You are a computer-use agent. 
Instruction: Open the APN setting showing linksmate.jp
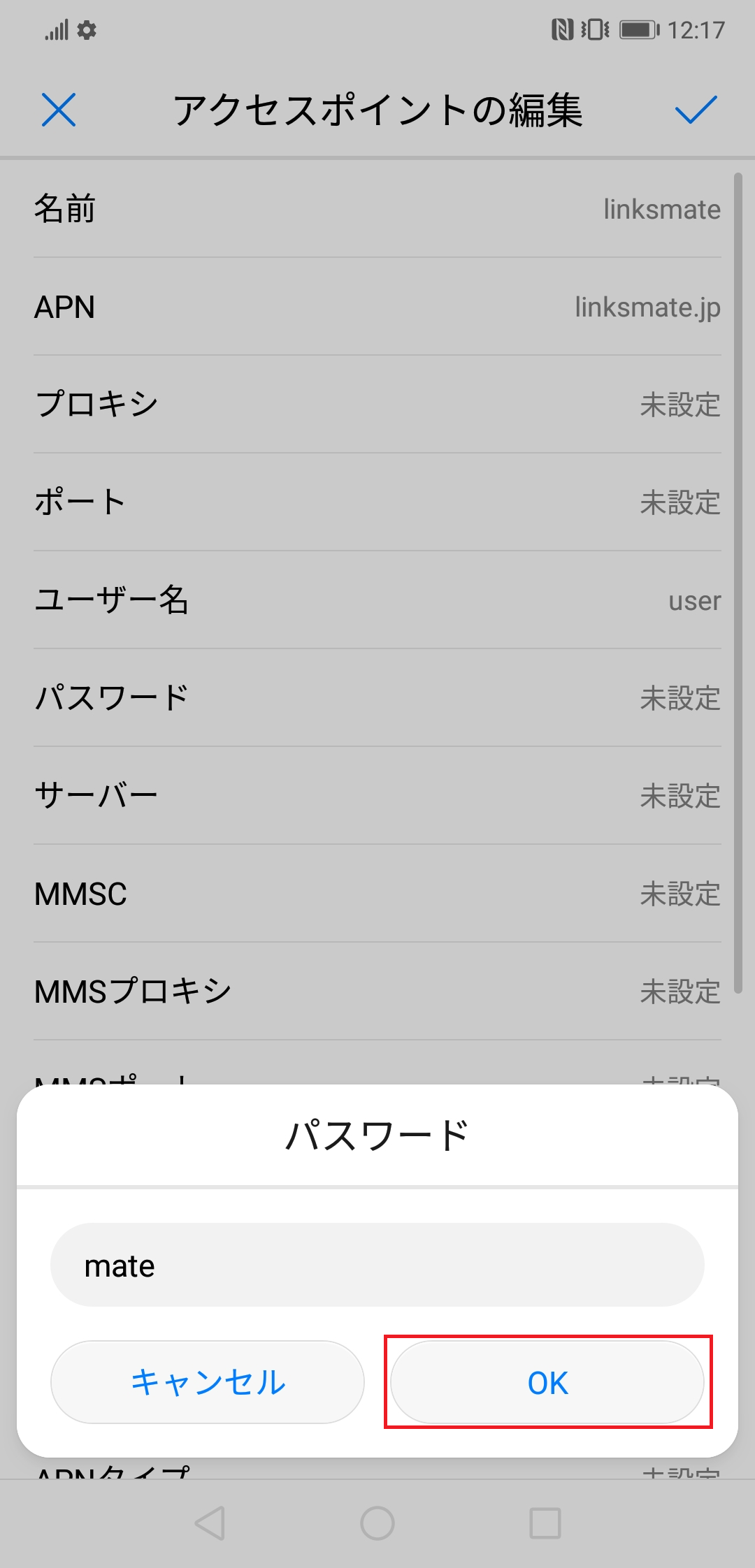377,307
